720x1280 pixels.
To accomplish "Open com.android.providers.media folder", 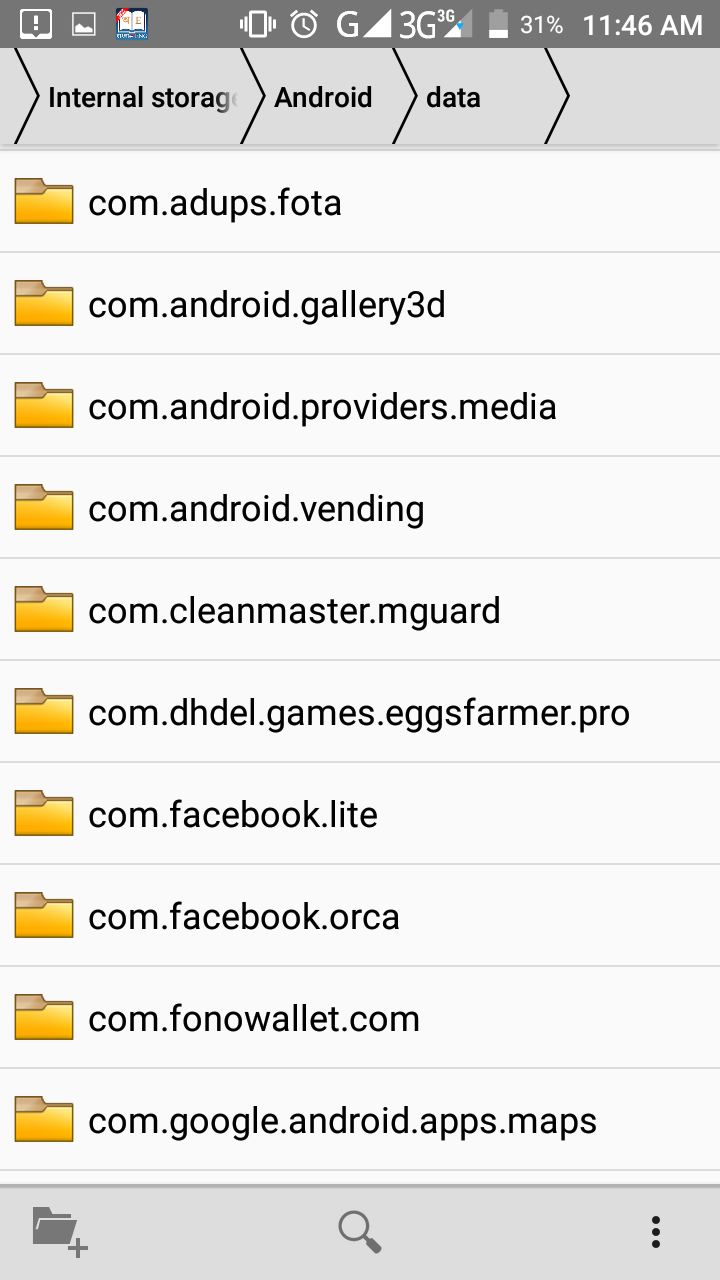I will tap(360, 406).
